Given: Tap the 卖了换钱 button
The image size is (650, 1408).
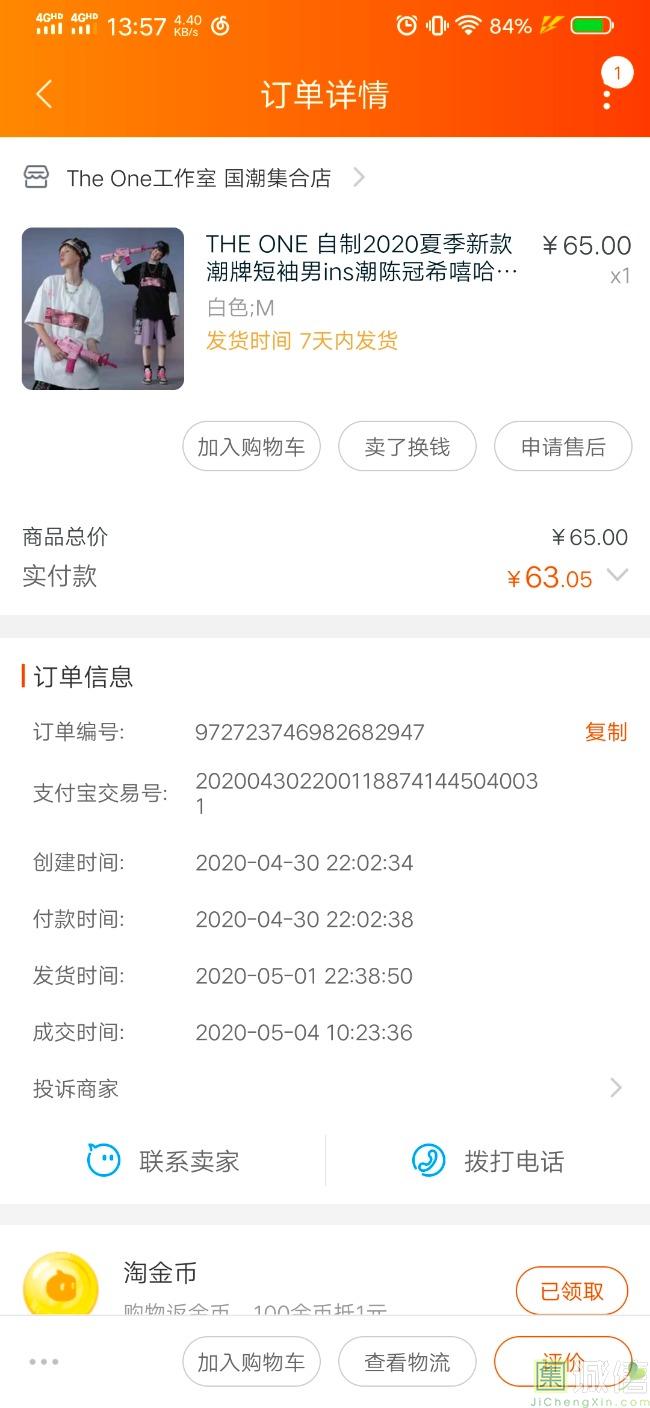Looking at the screenshot, I should pyautogui.click(x=407, y=447).
